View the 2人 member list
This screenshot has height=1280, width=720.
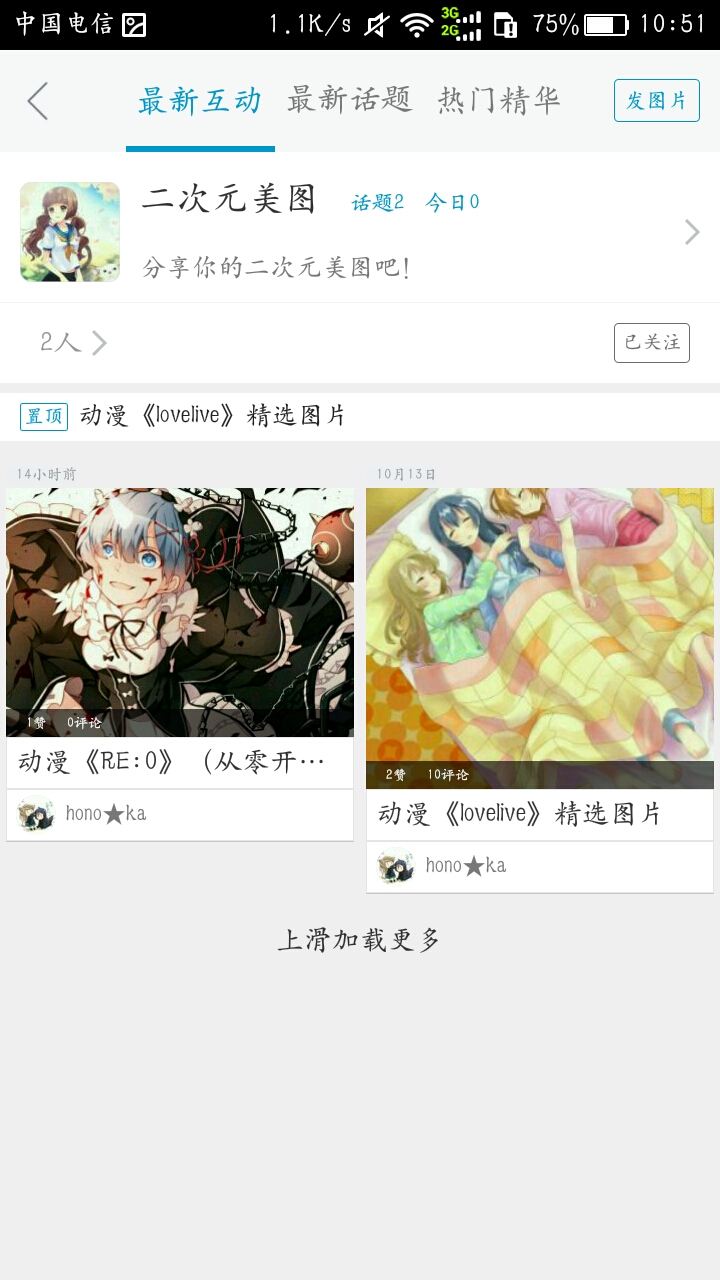(x=72, y=343)
